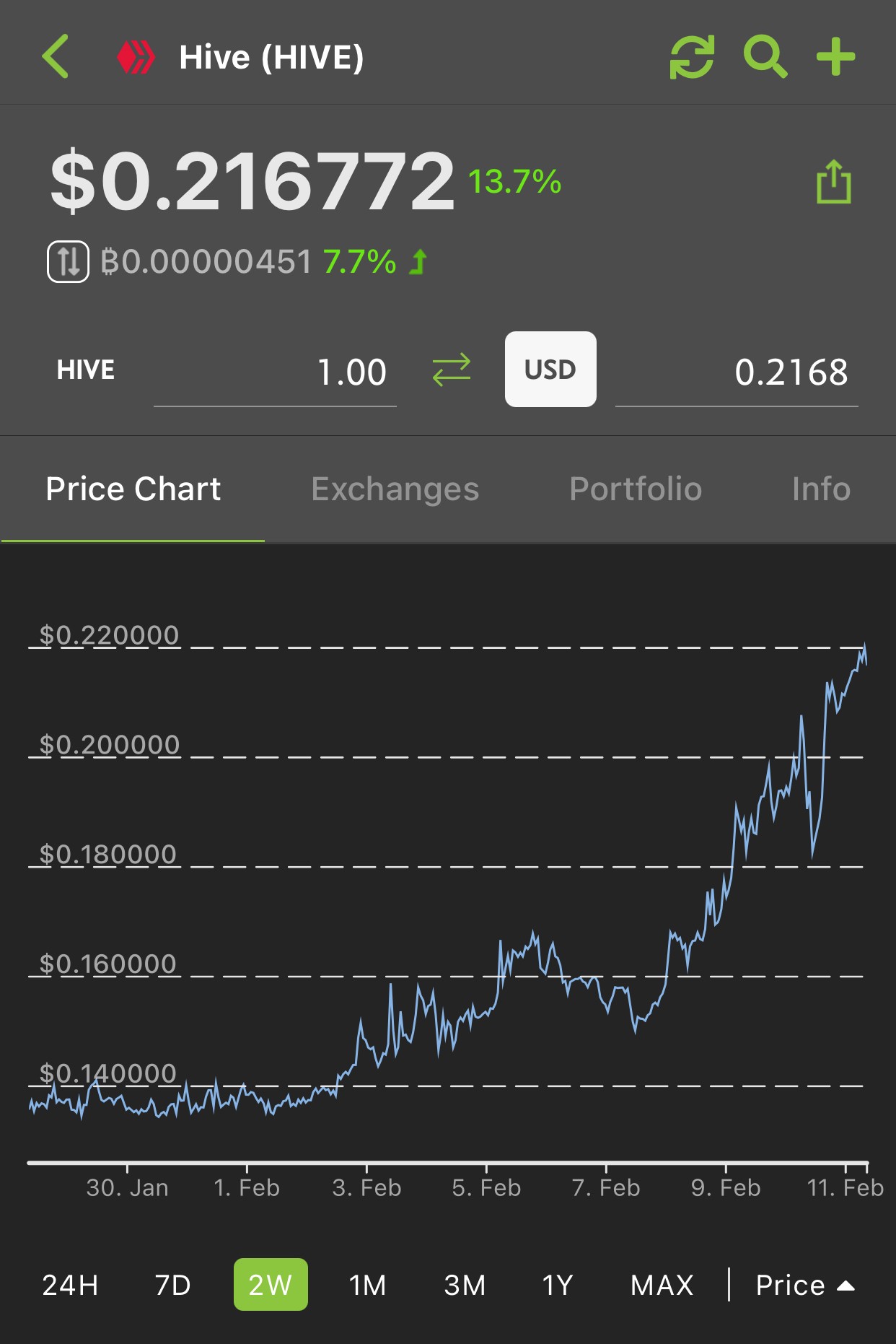Refresh the Hive price data
This screenshot has width=896, height=1344.
tap(692, 56)
